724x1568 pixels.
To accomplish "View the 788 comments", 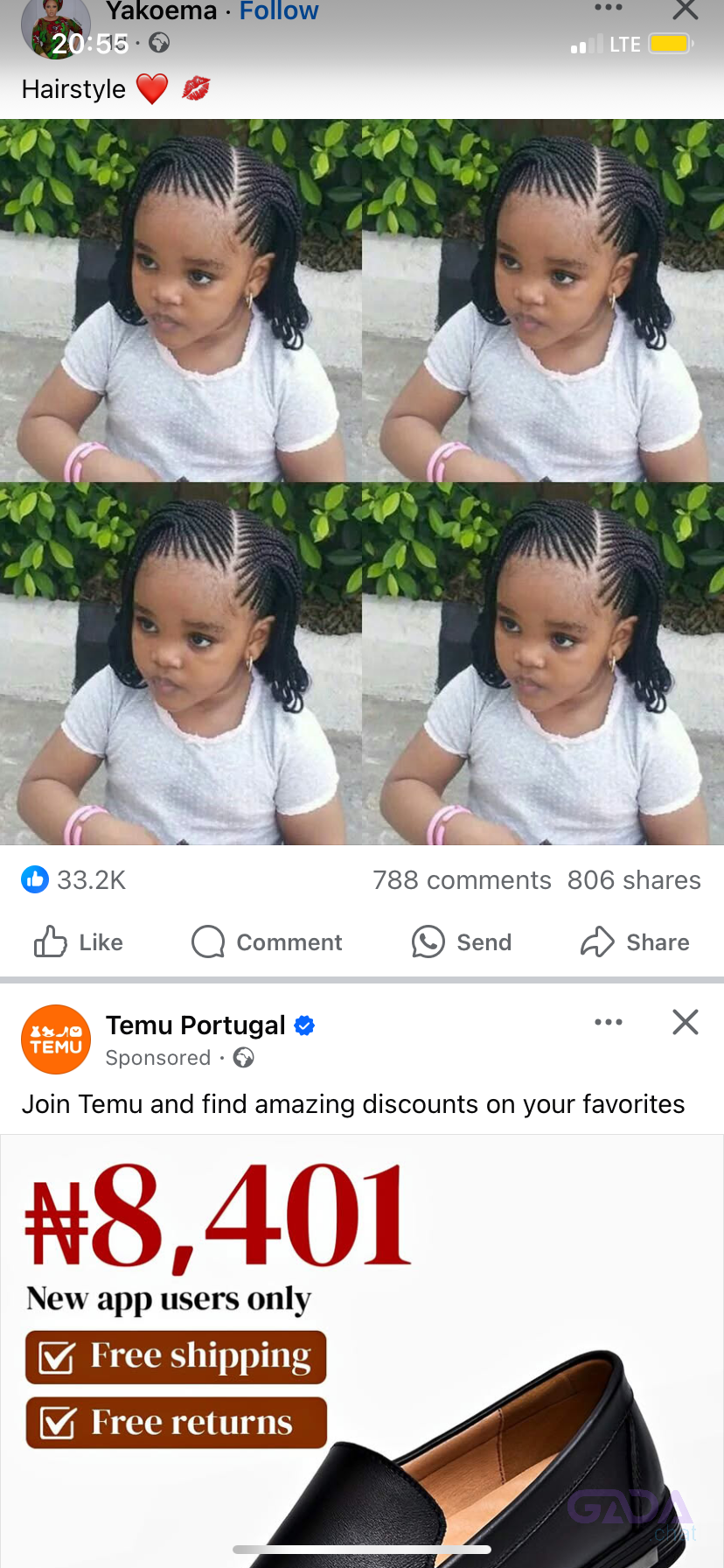I will (462, 880).
